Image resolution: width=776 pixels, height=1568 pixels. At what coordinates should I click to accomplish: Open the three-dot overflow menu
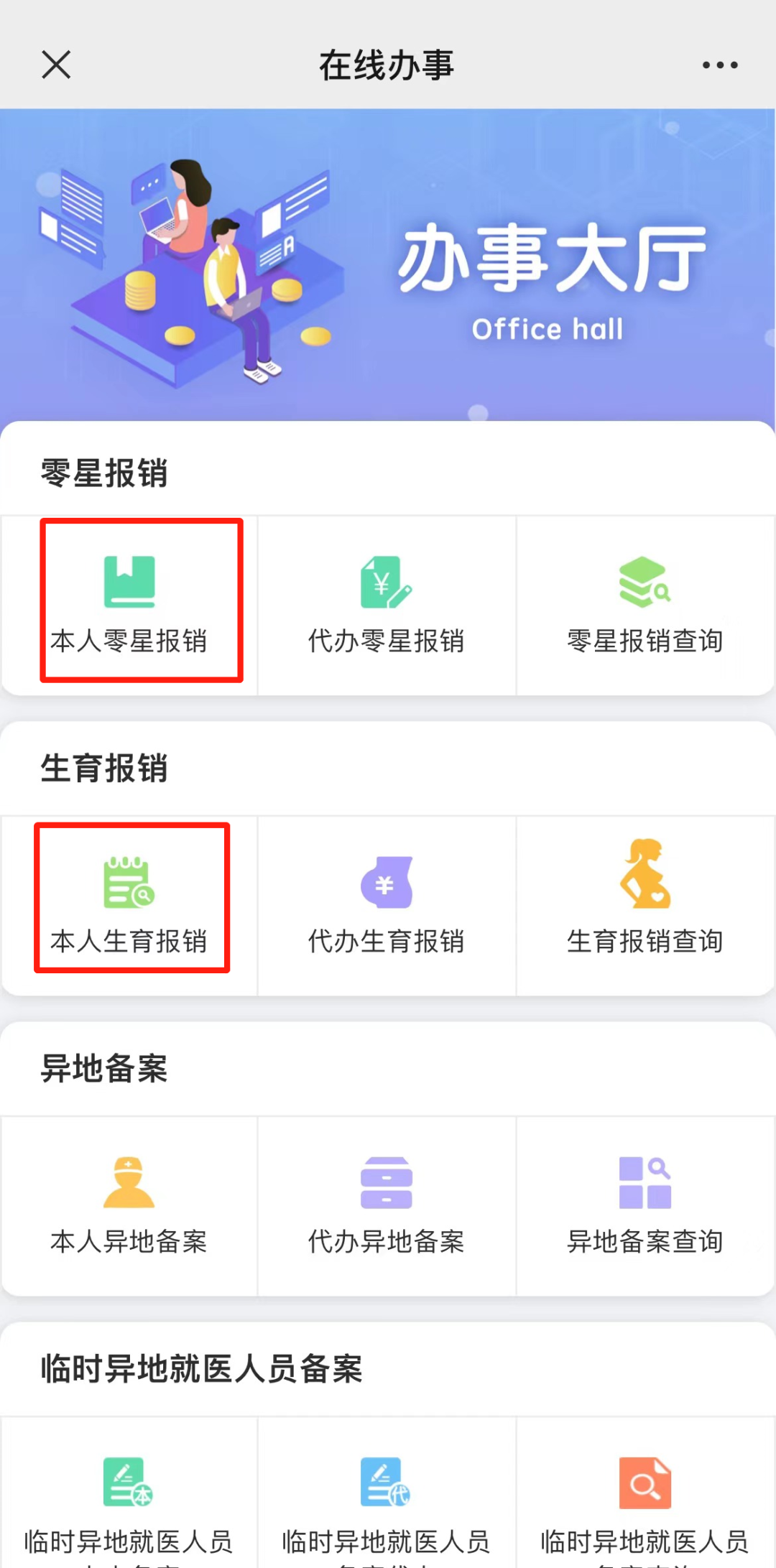tap(719, 65)
